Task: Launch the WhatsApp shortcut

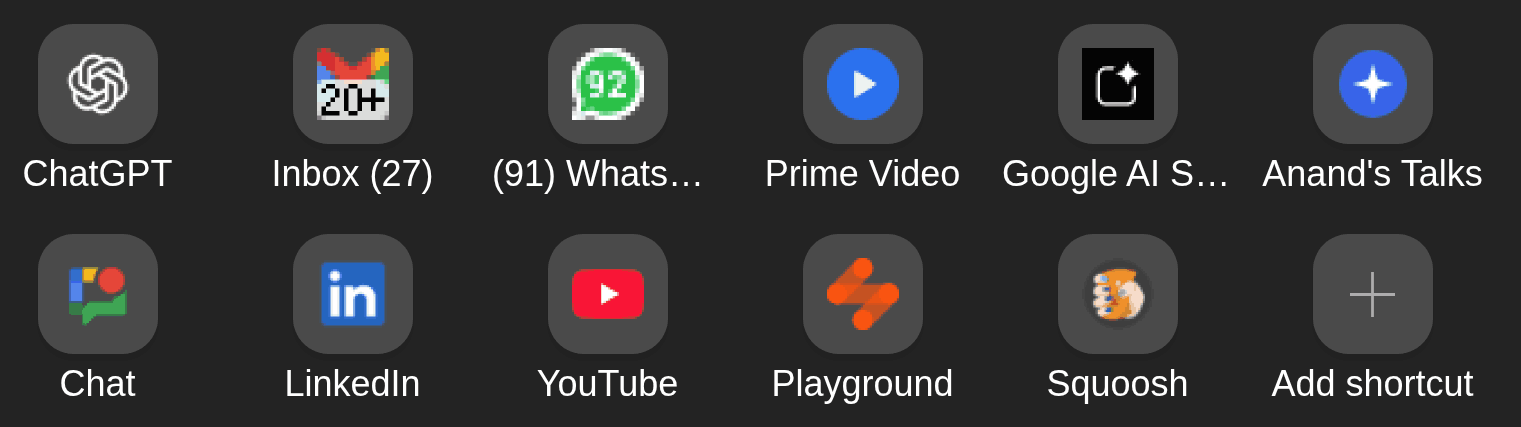Action: [608, 84]
